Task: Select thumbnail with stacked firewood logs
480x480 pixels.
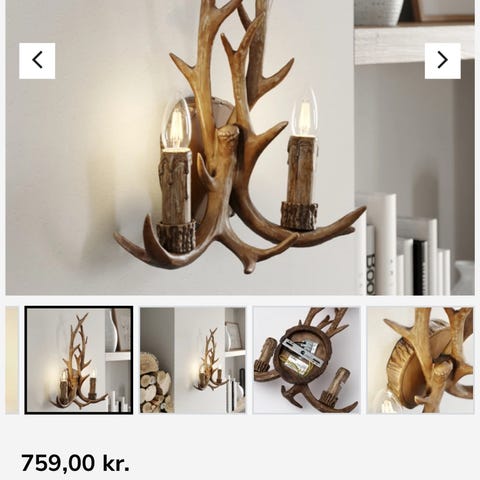Action: [x=193, y=360]
